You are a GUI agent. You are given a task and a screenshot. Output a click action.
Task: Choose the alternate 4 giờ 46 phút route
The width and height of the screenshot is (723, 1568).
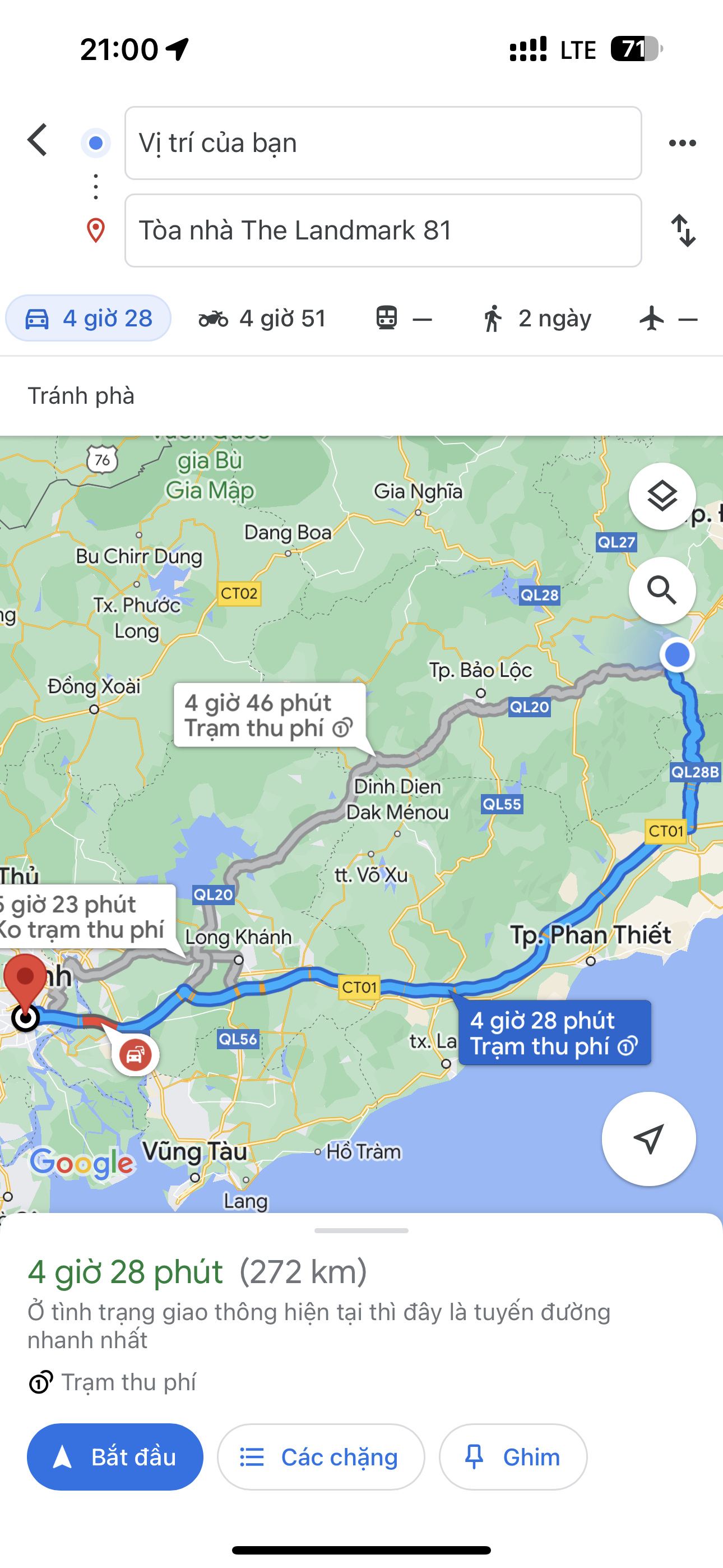[270, 715]
